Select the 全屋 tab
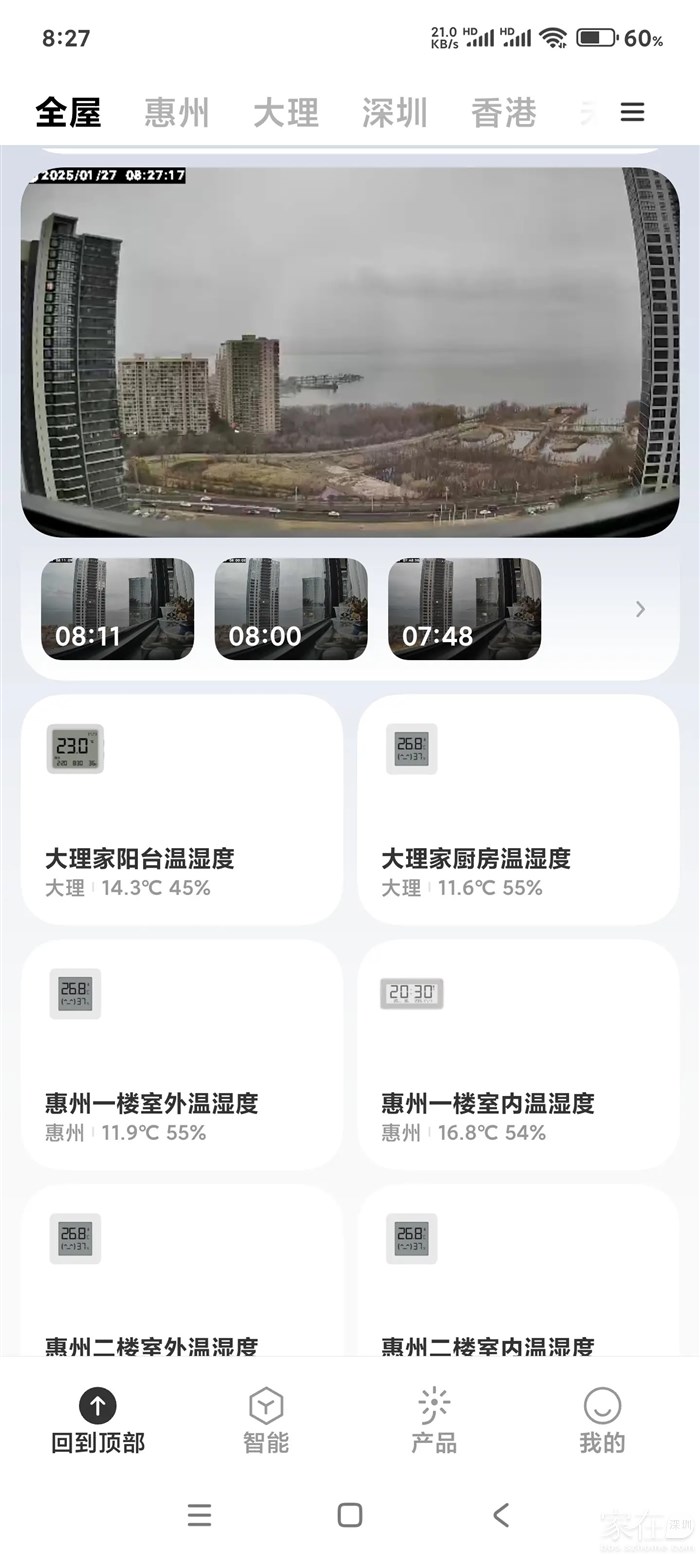Screen dimensions: 700x1555 (x=68, y=112)
